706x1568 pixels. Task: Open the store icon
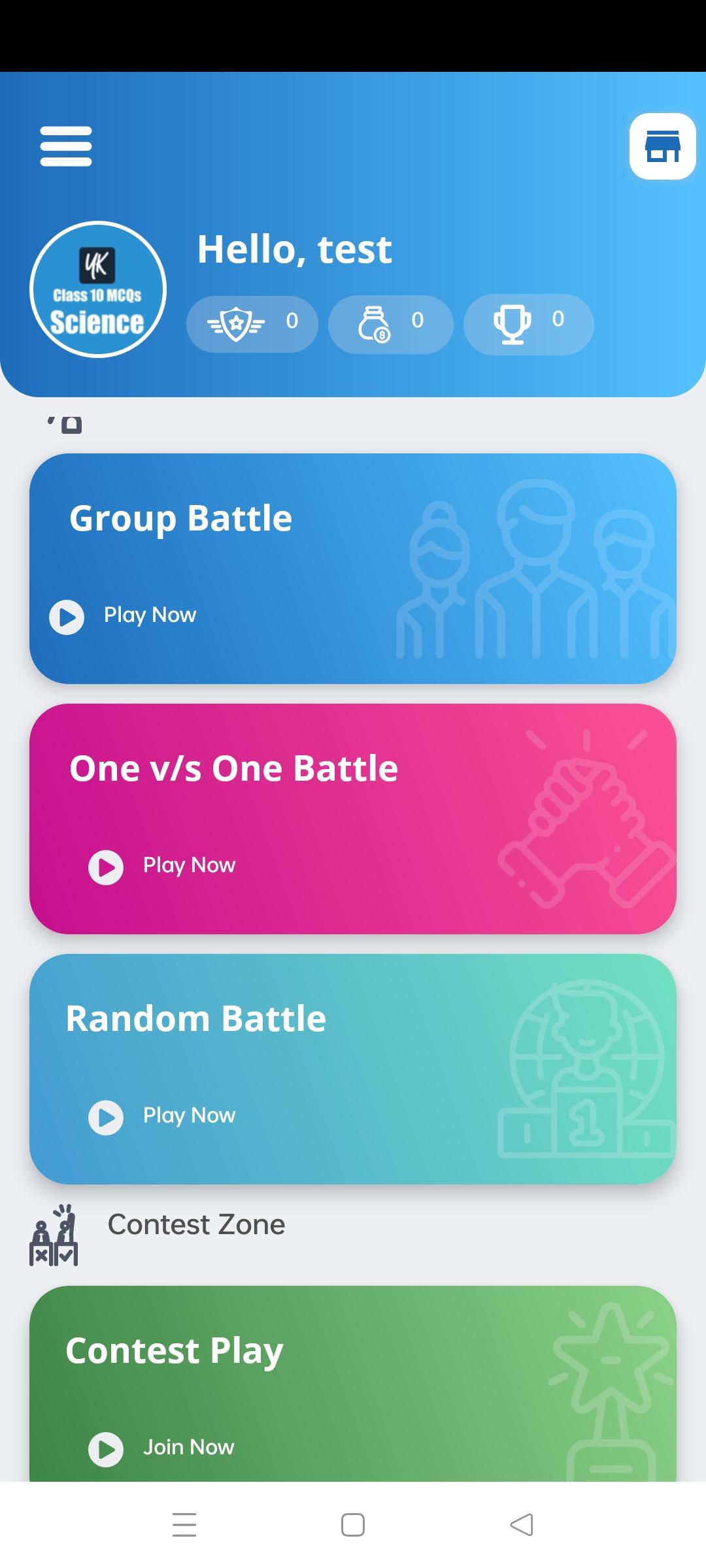click(x=662, y=146)
